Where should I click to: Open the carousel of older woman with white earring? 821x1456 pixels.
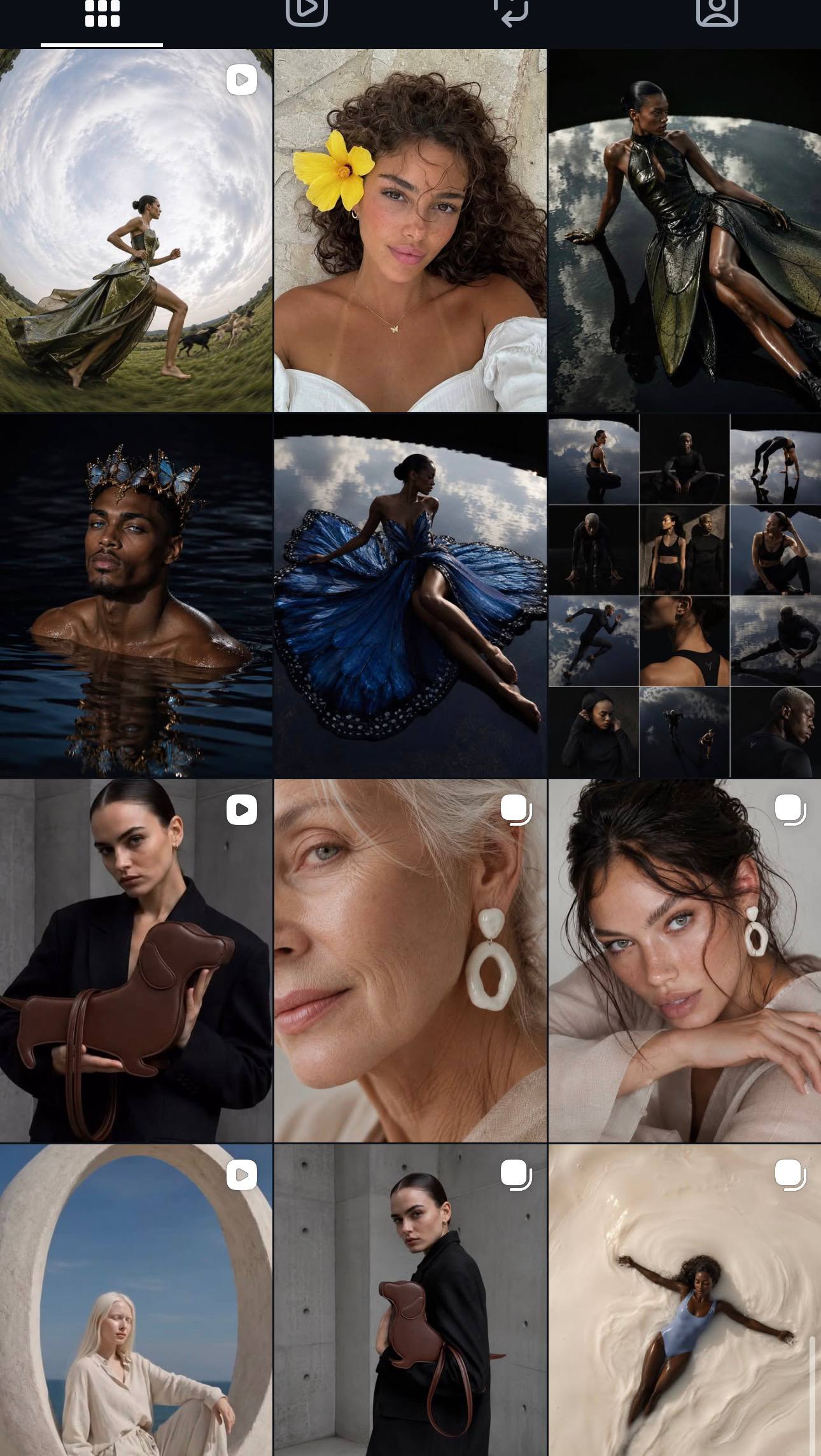tap(410, 960)
